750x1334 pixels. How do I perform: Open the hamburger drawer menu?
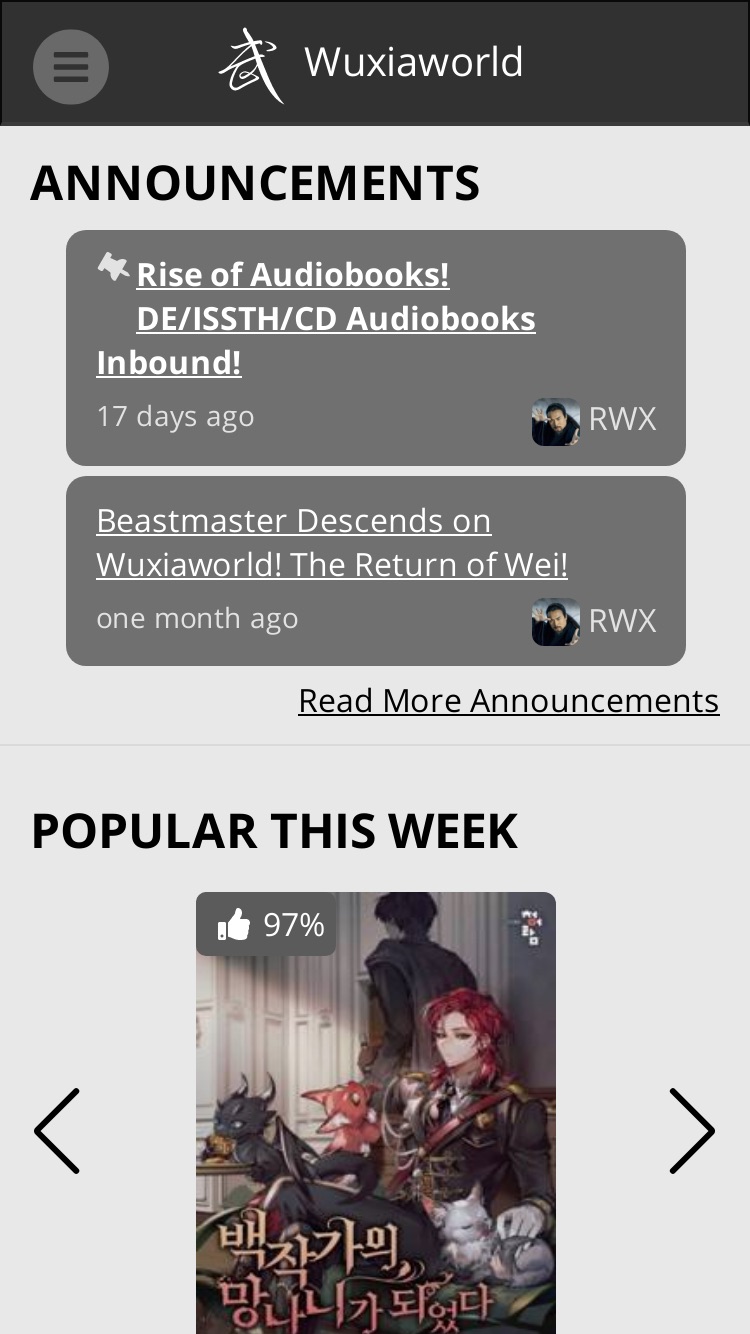click(x=71, y=67)
